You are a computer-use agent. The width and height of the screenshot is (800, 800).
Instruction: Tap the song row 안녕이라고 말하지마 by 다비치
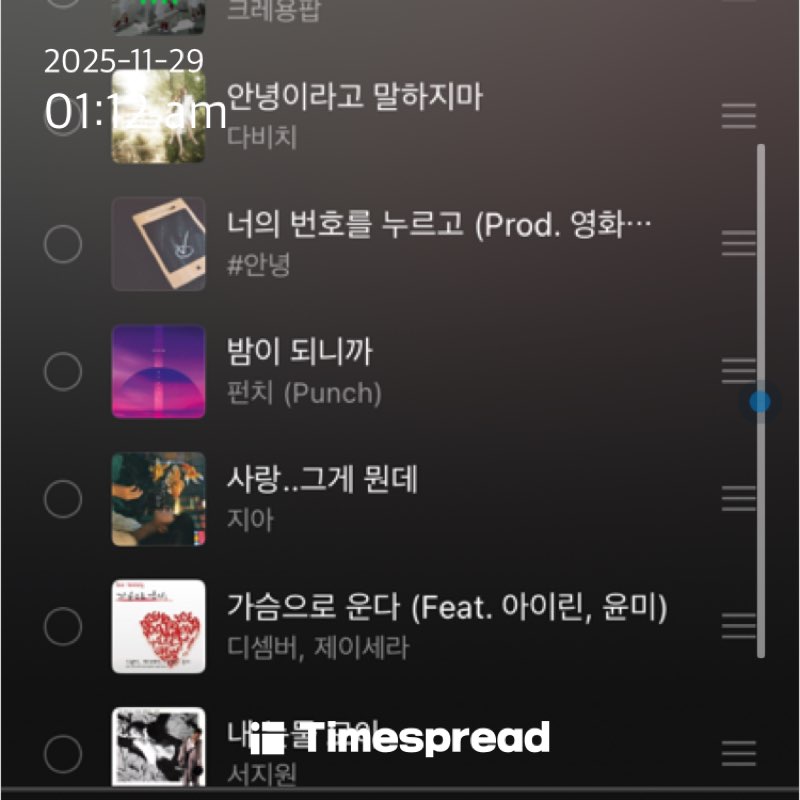pyautogui.click(x=400, y=116)
